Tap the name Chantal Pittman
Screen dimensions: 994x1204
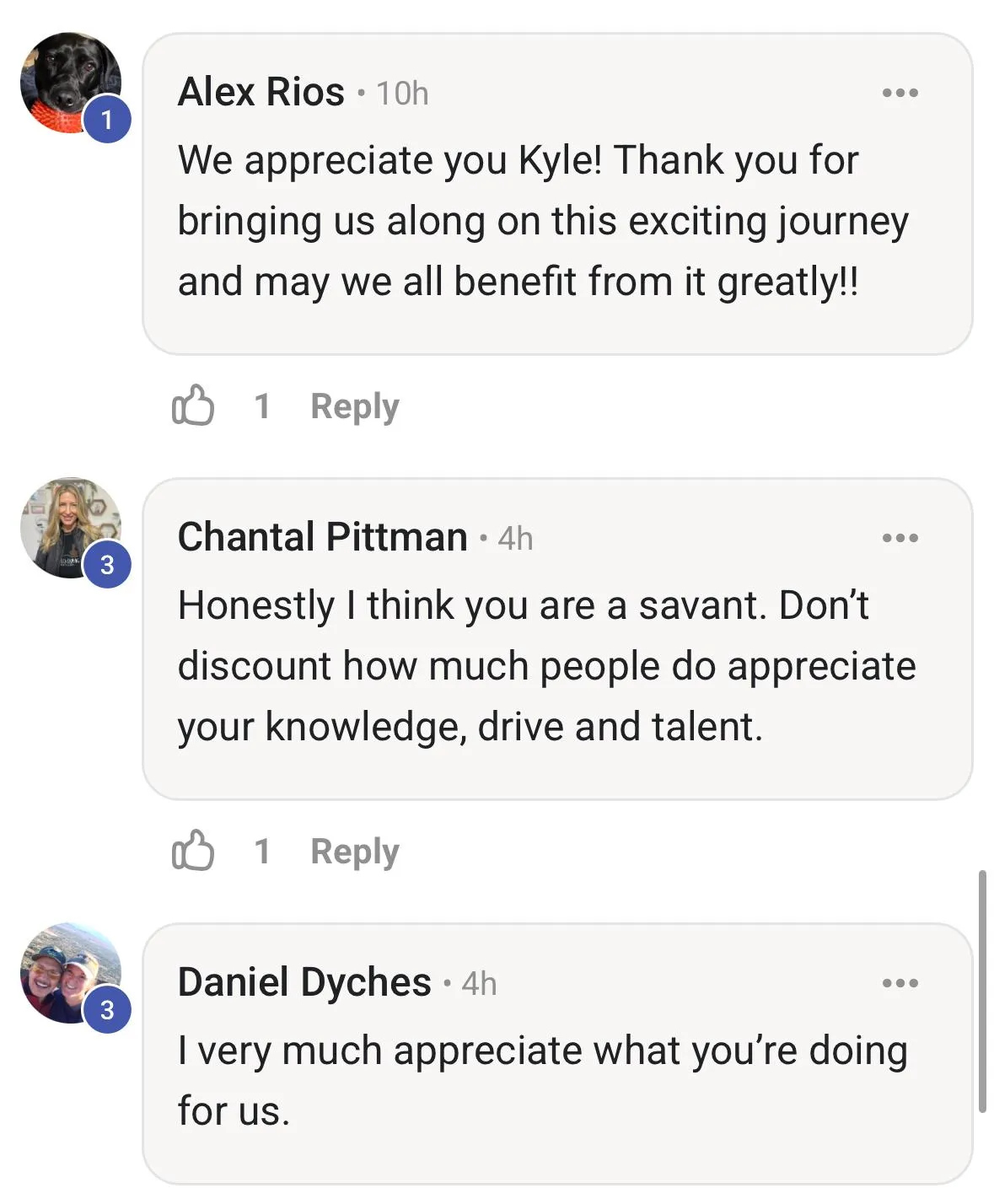coord(323,536)
